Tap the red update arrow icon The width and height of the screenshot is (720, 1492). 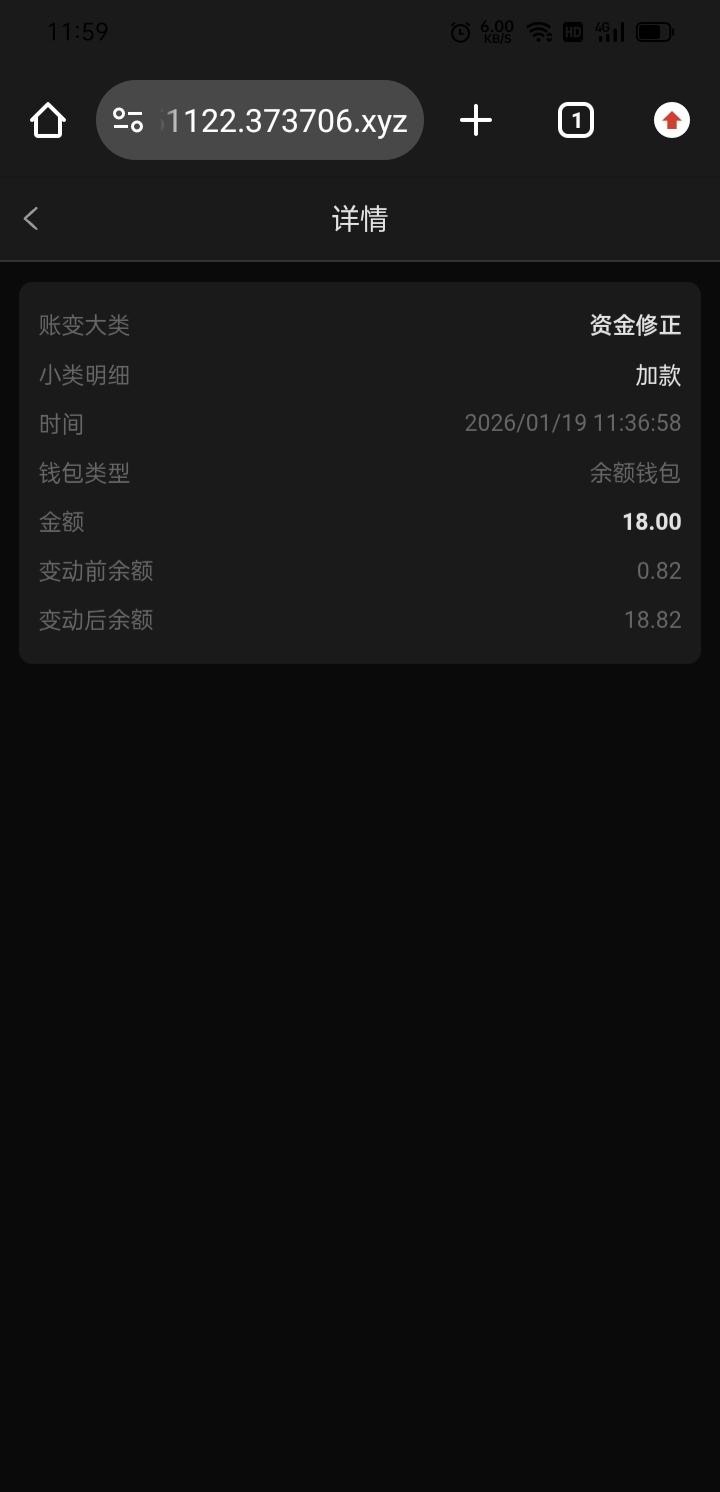coord(672,121)
